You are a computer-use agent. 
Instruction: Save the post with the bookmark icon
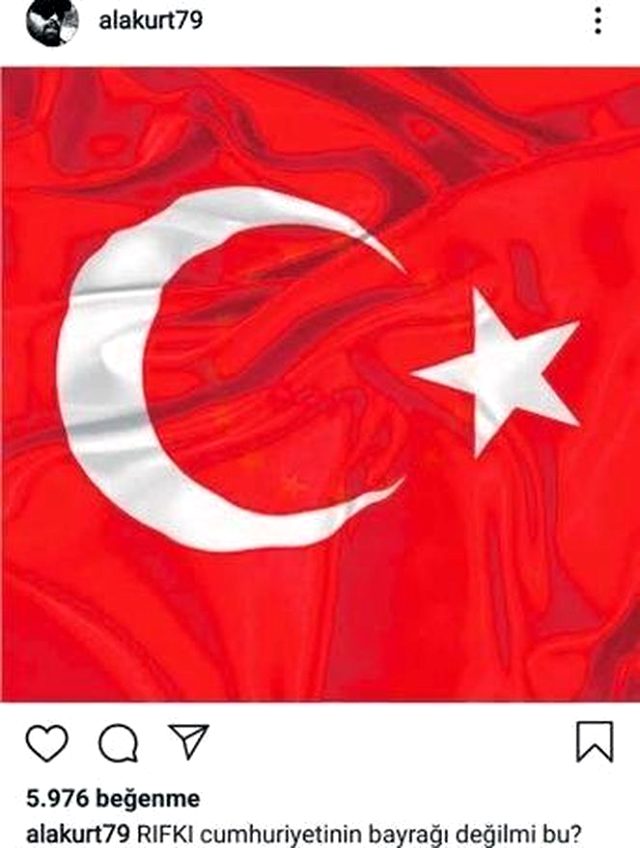coord(594,743)
